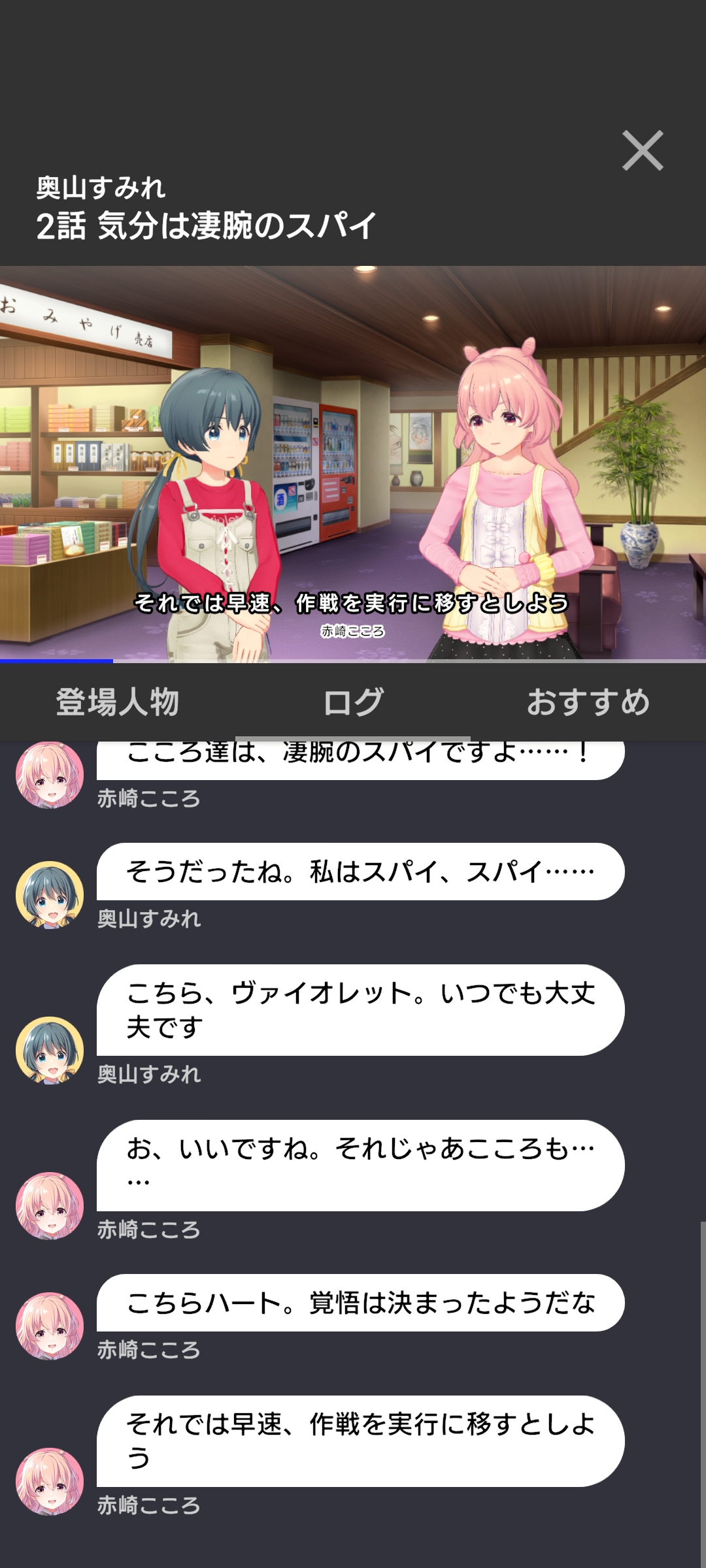Tap the story video player
The height and width of the screenshot is (1568, 706).
pyautogui.click(x=353, y=464)
